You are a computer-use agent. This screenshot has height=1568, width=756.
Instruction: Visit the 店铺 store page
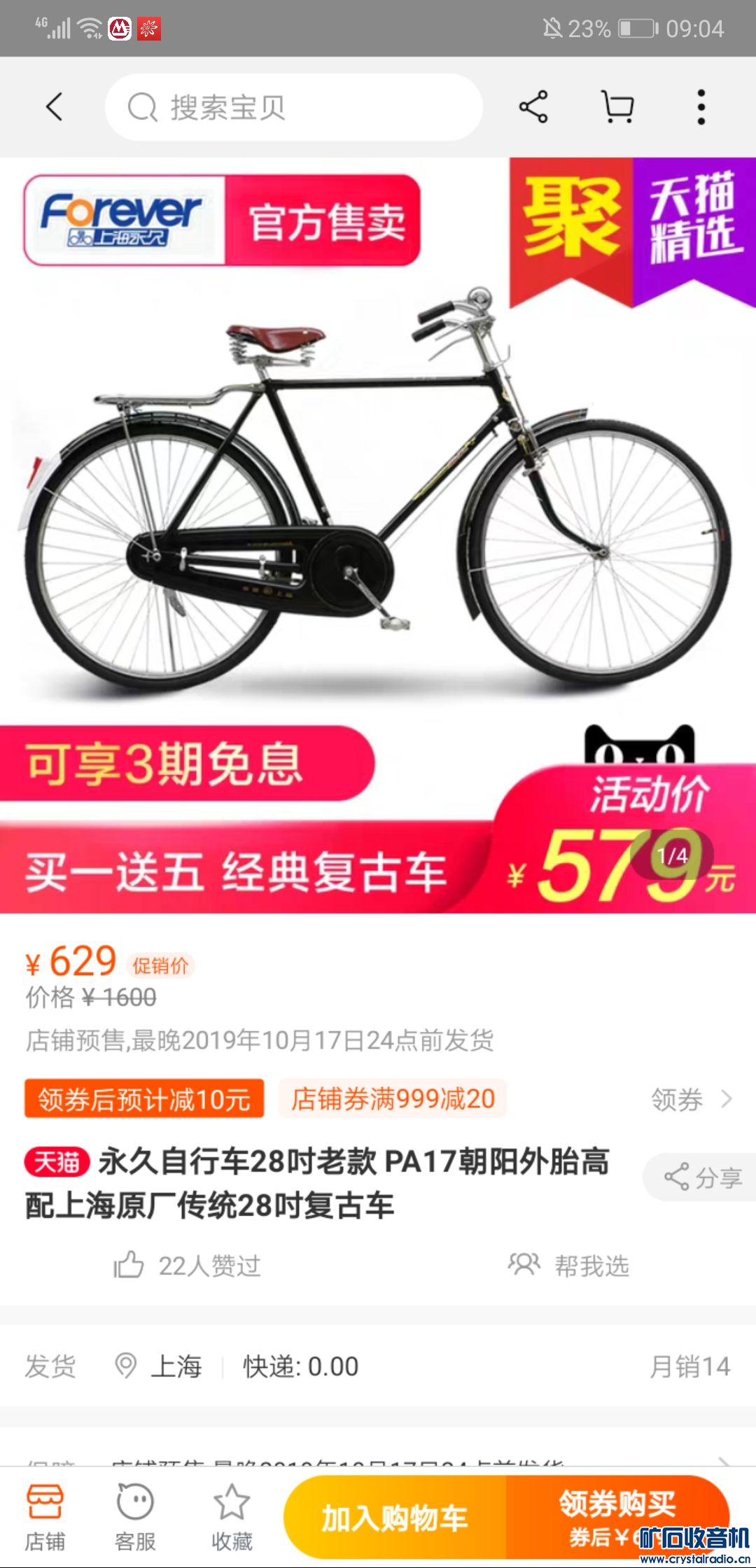(45, 1516)
